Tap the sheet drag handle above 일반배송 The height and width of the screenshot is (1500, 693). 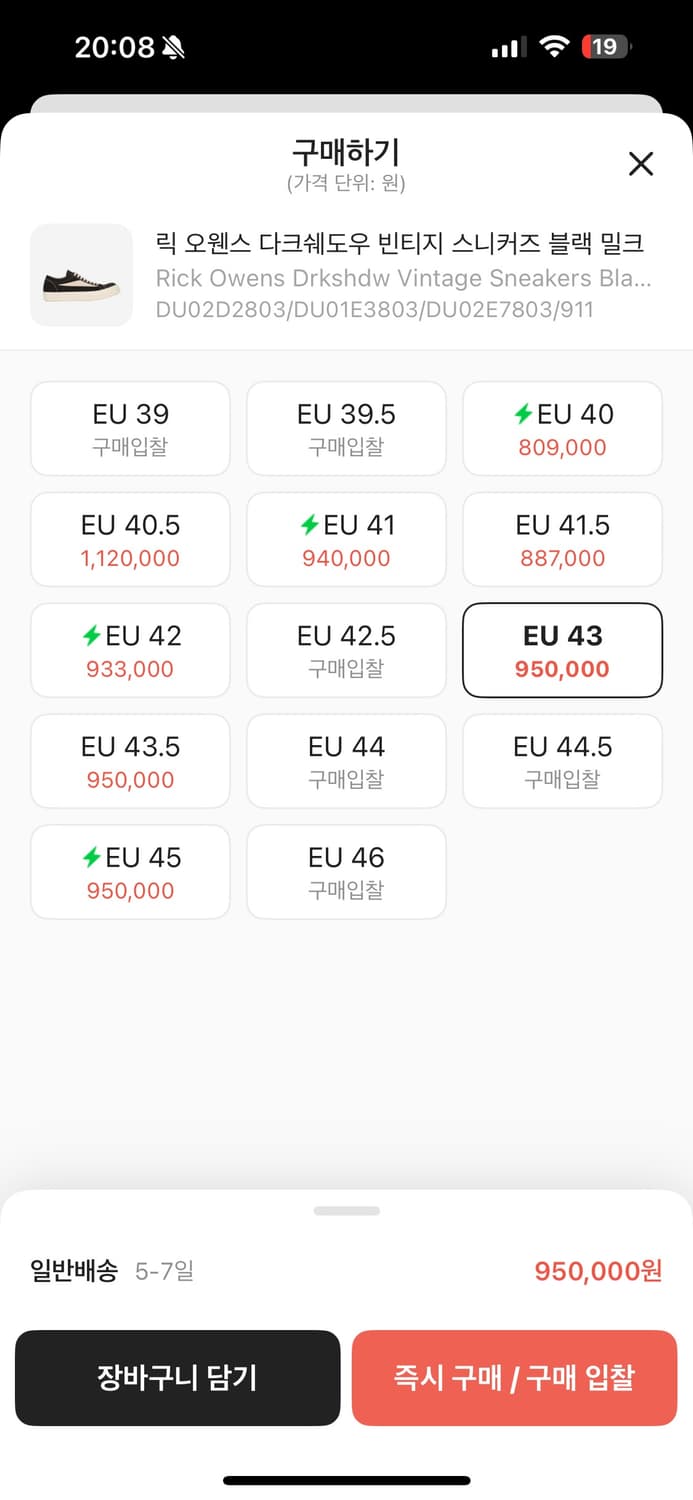click(x=346, y=1211)
